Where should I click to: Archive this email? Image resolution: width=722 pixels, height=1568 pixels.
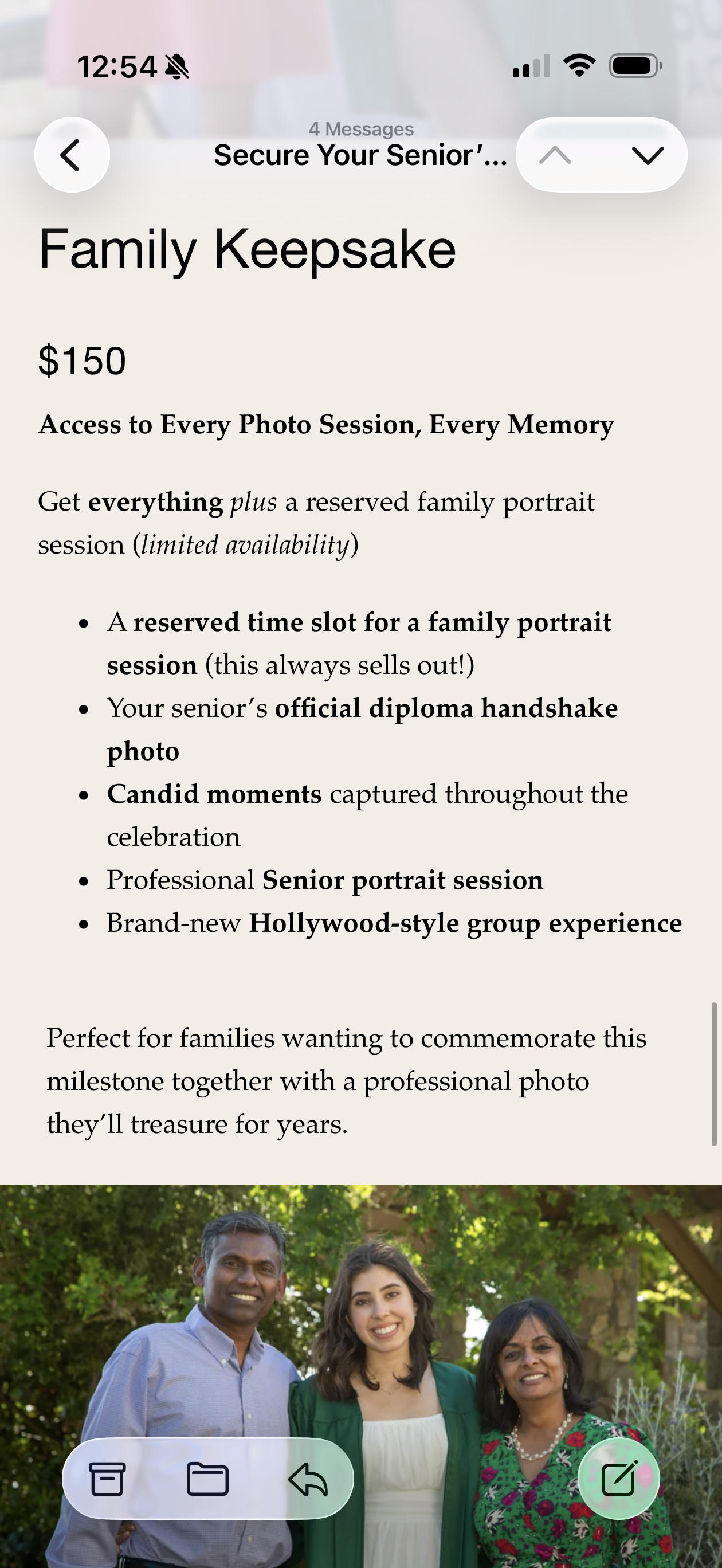(x=108, y=1479)
